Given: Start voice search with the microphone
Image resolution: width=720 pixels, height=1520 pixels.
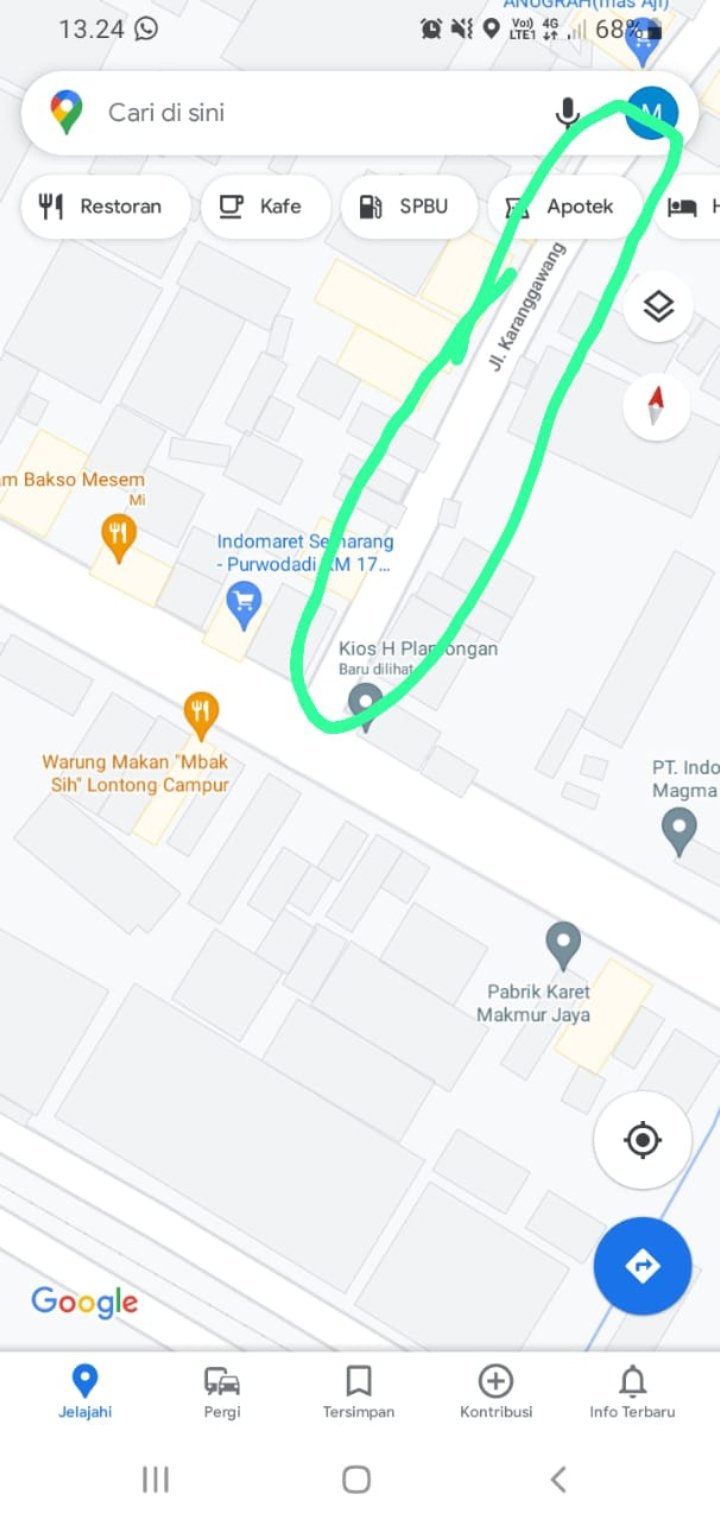Looking at the screenshot, I should 567,113.
